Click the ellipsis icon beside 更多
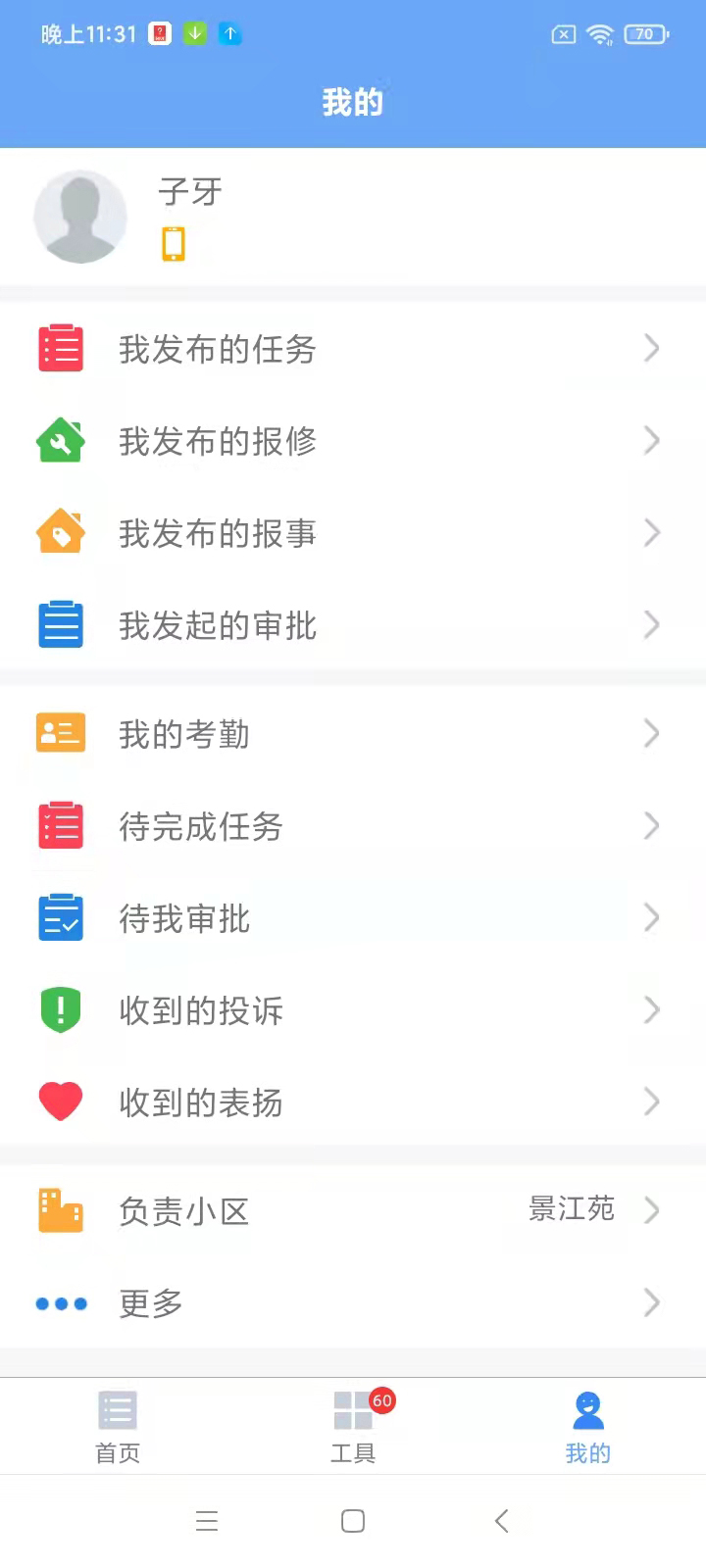This screenshot has height=1568, width=706. (x=61, y=1303)
